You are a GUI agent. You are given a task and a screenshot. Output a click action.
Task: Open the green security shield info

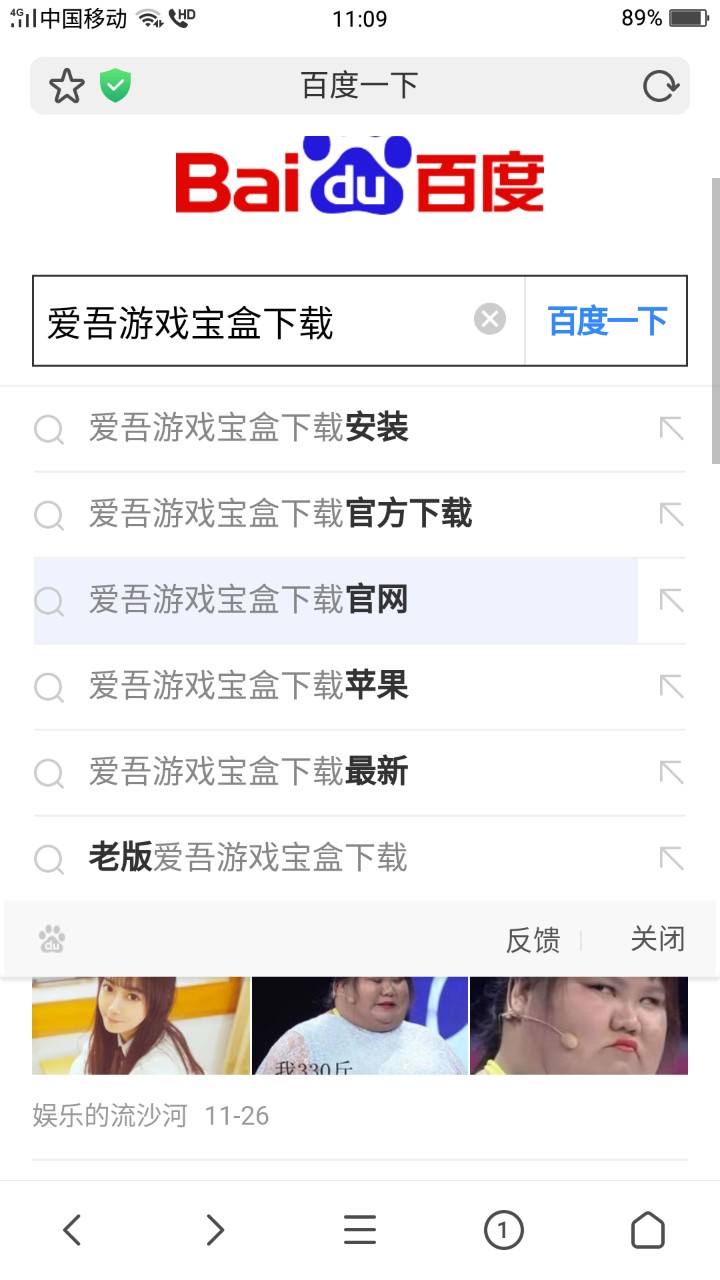coord(116,86)
